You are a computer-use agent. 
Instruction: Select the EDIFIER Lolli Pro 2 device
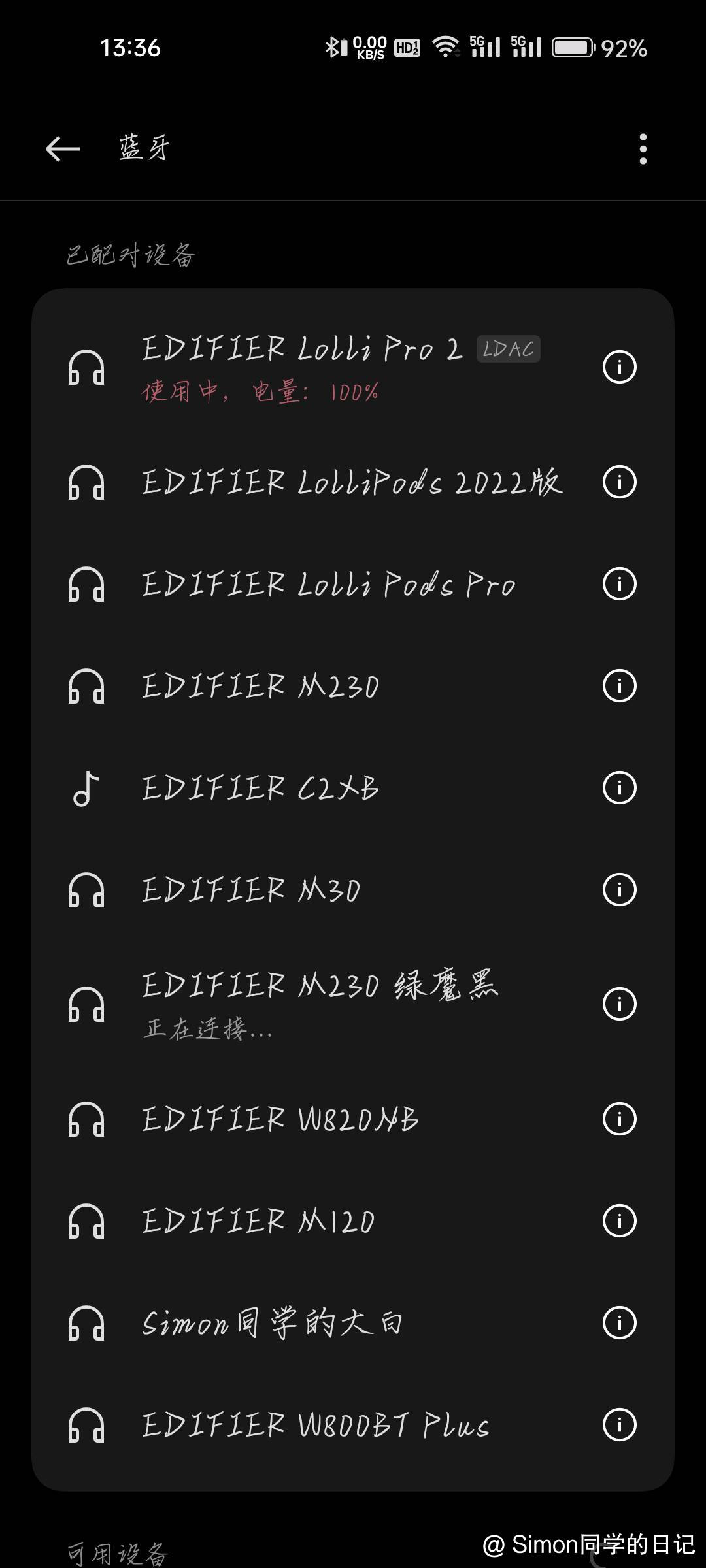(x=301, y=367)
